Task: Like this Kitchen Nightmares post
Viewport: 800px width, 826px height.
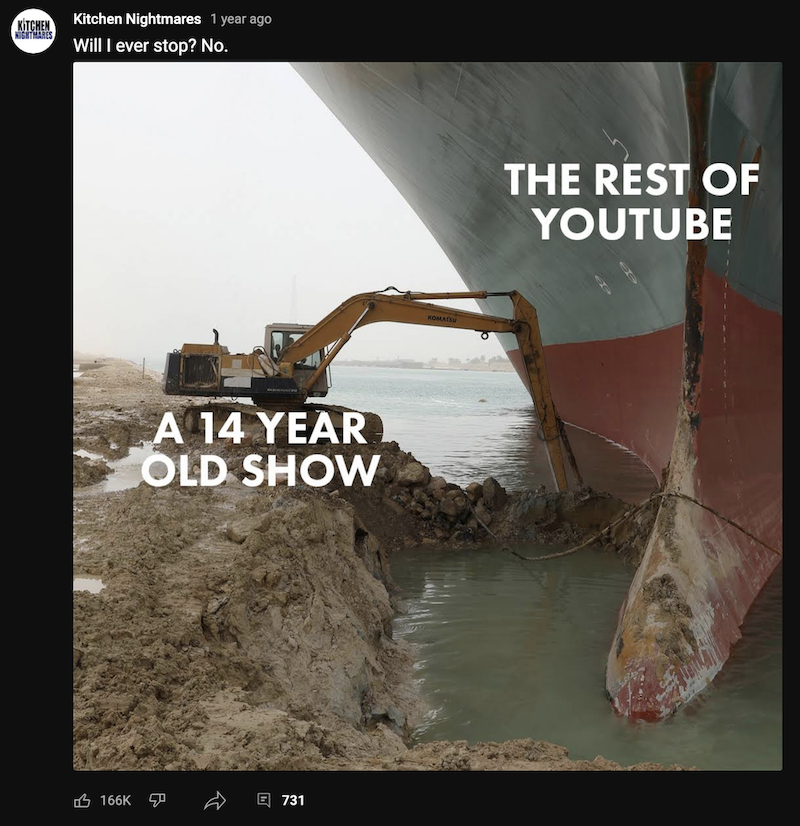Action: (x=83, y=800)
